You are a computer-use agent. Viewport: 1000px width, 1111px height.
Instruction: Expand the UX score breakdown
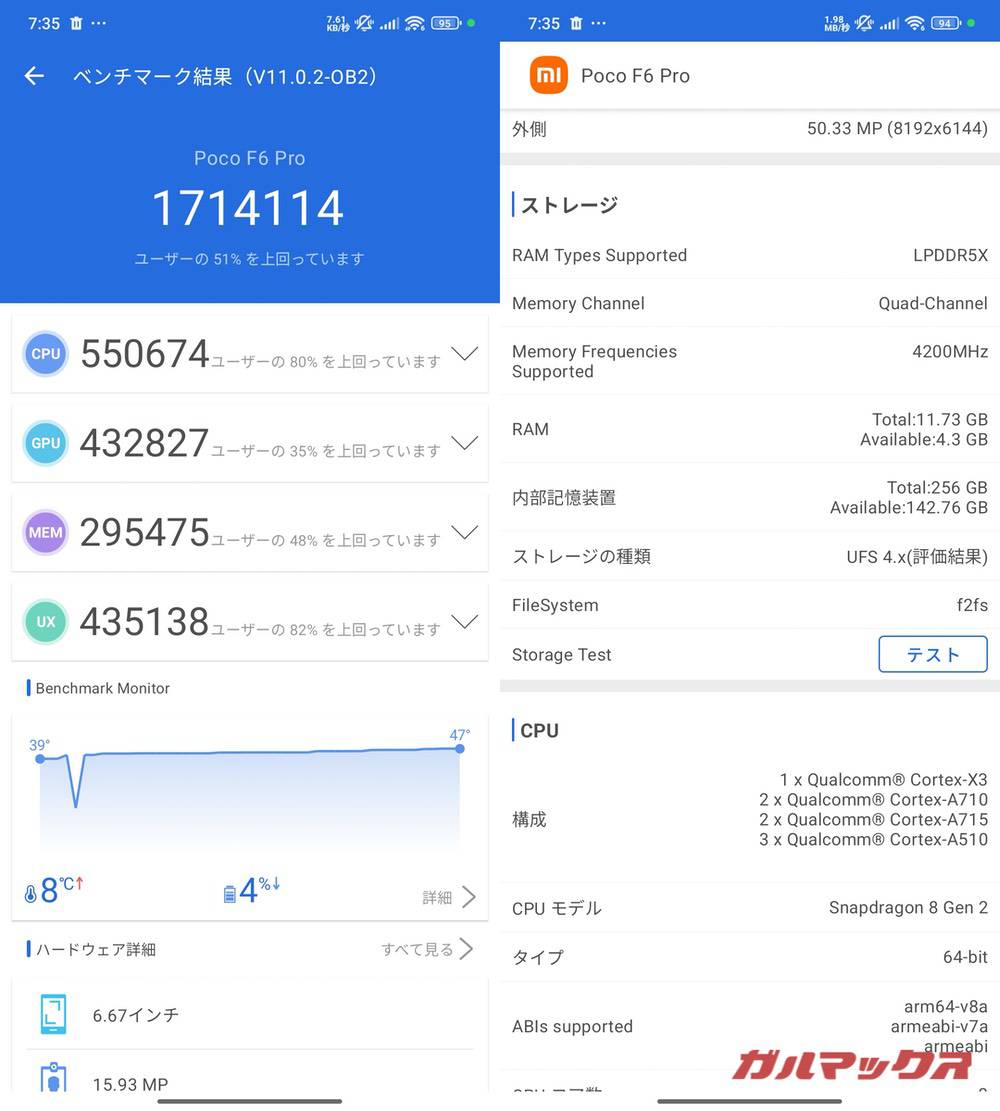[463, 621]
